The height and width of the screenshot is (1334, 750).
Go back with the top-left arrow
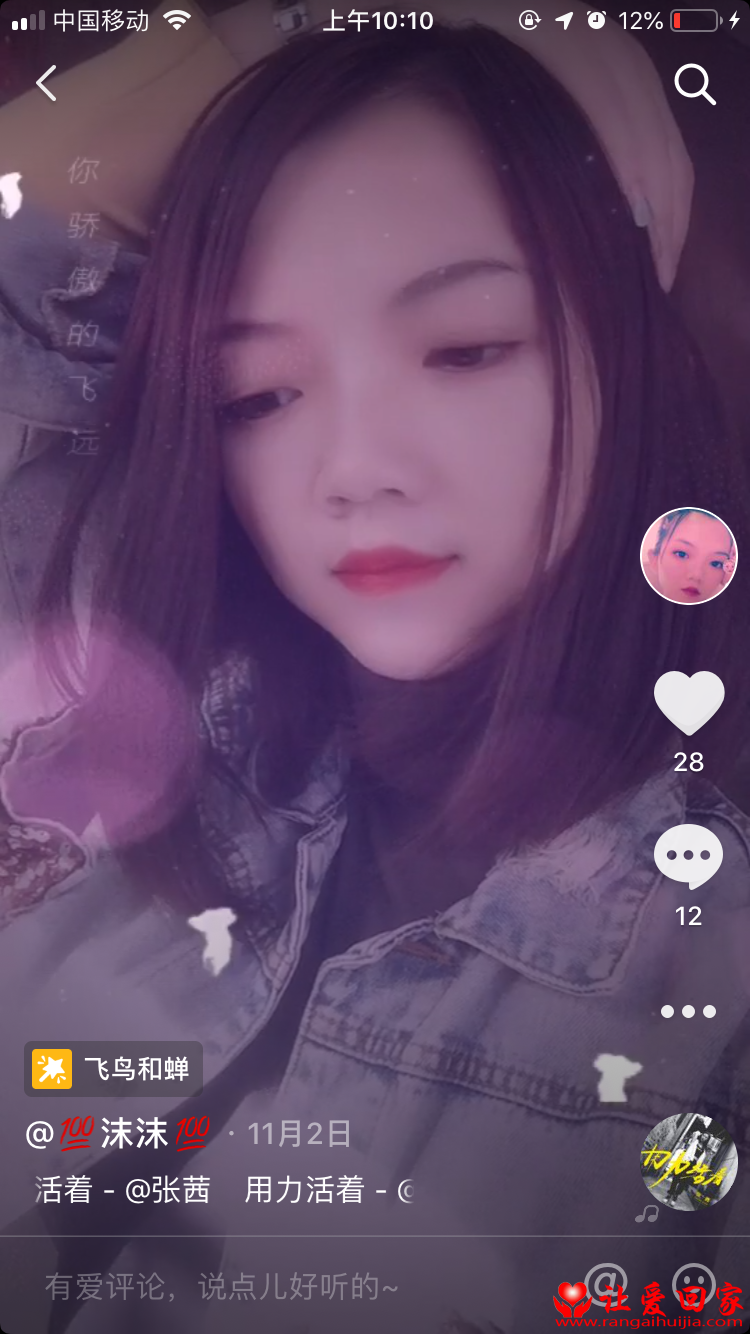click(x=46, y=84)
